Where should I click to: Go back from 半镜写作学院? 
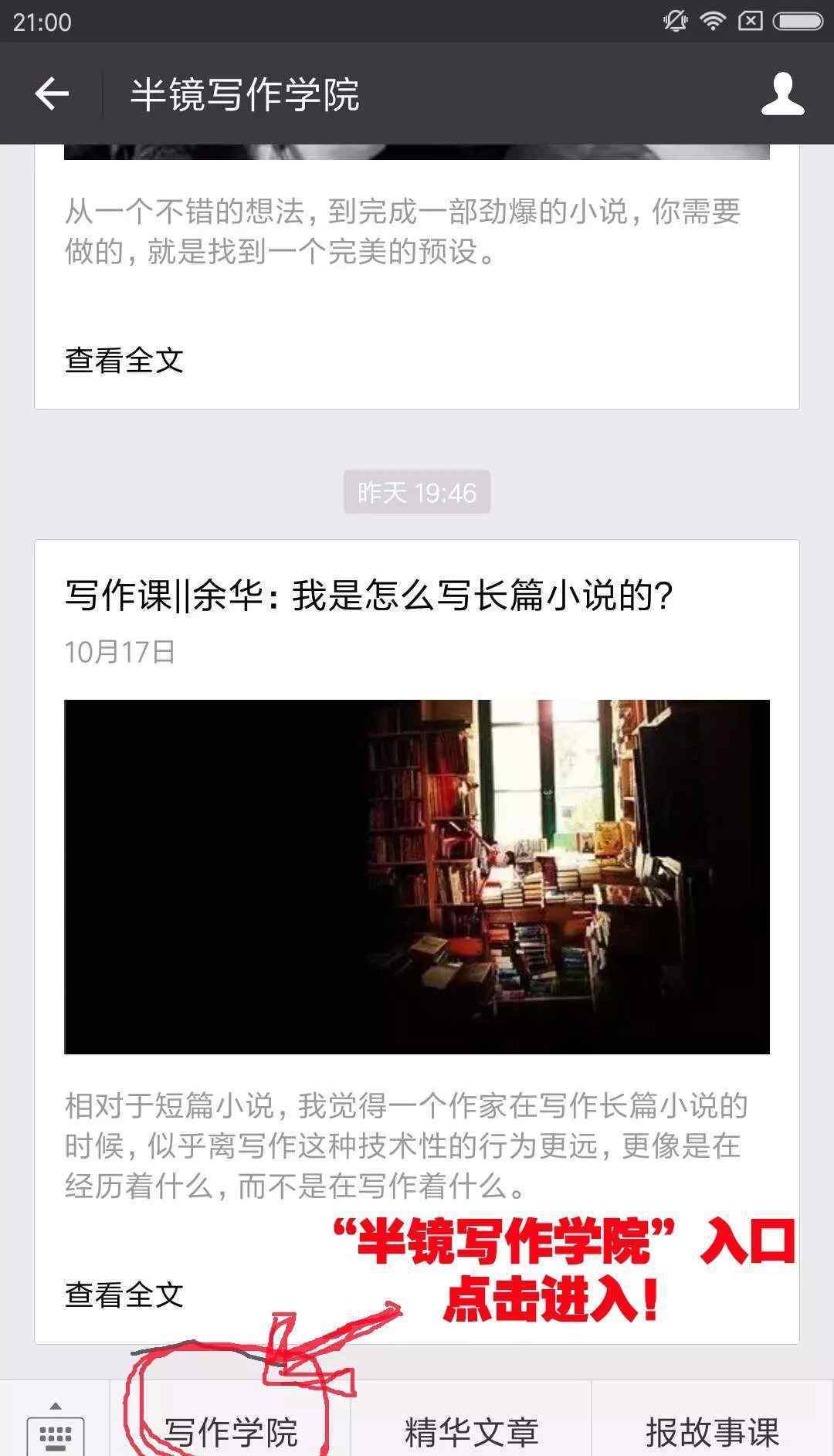click(52, 94)
